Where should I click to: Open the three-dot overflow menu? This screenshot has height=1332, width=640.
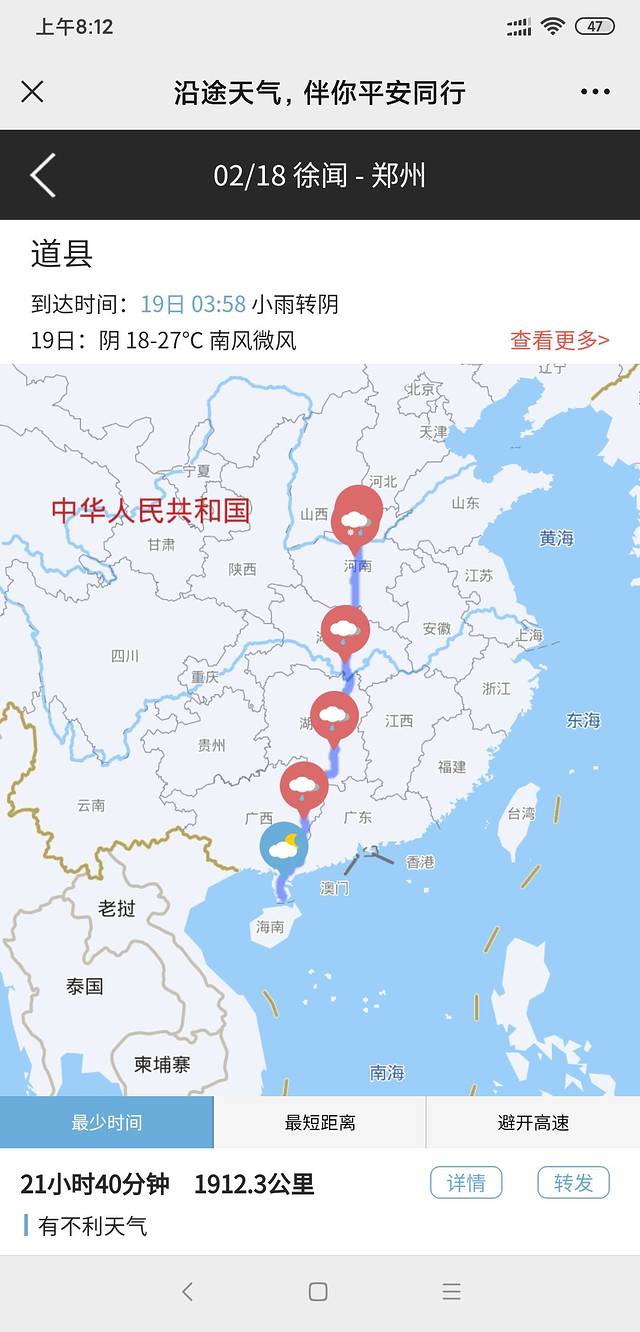[x=595, y=92]
